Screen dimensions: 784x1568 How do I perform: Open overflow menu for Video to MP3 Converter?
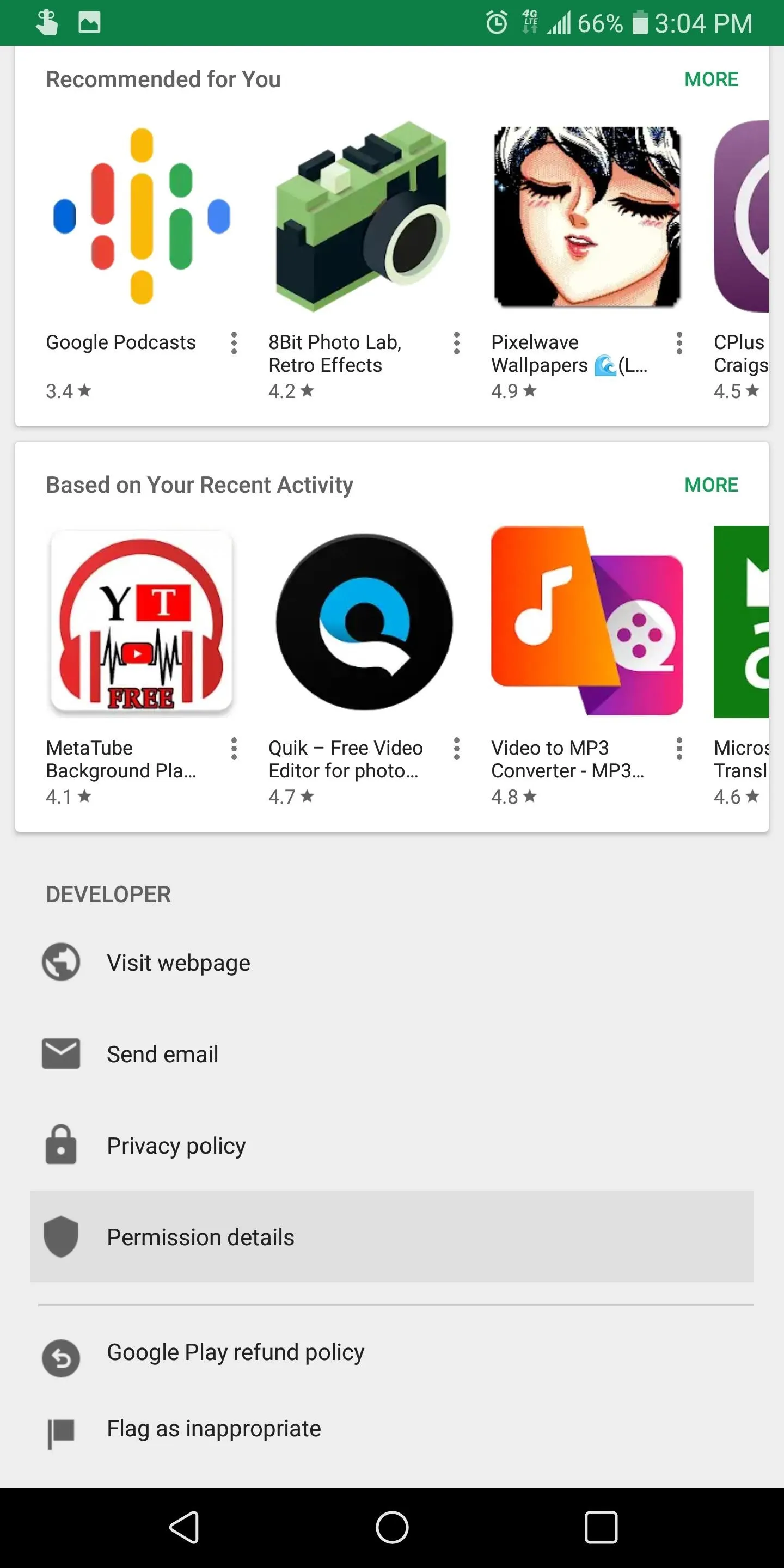(679, 749)
